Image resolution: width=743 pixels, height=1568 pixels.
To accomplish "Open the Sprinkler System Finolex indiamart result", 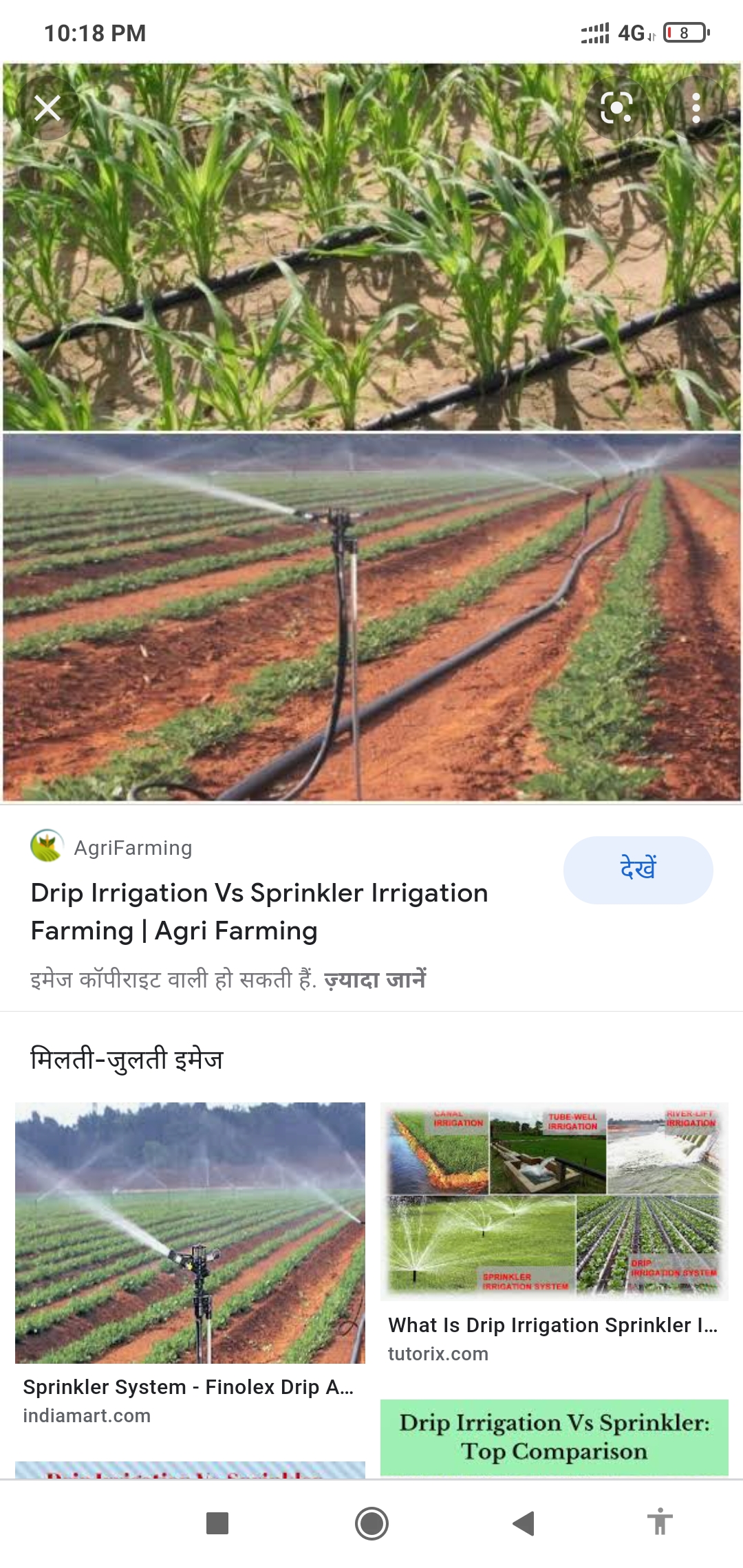I will 190,1232.
